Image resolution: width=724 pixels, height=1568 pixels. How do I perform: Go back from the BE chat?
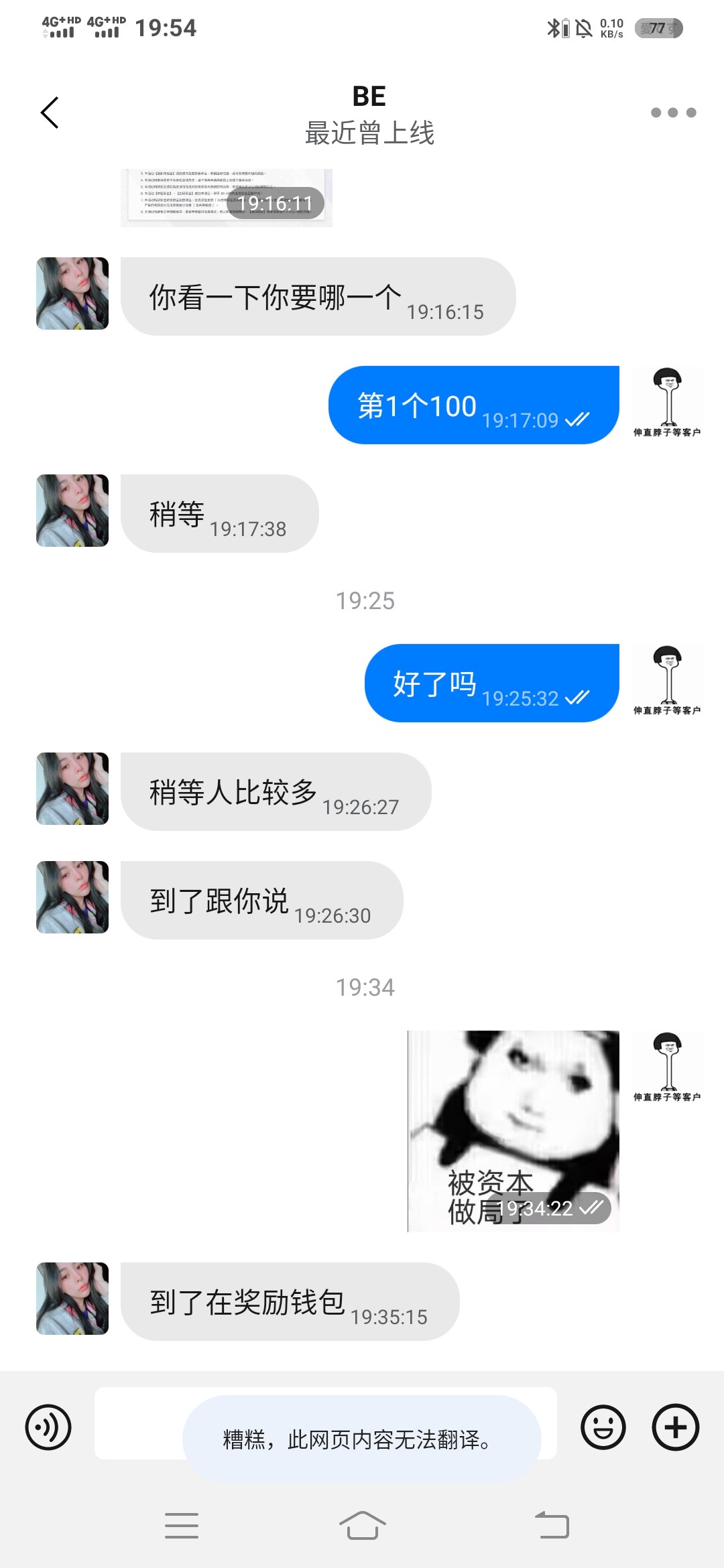pyautogui.click(x=50, y=113)
